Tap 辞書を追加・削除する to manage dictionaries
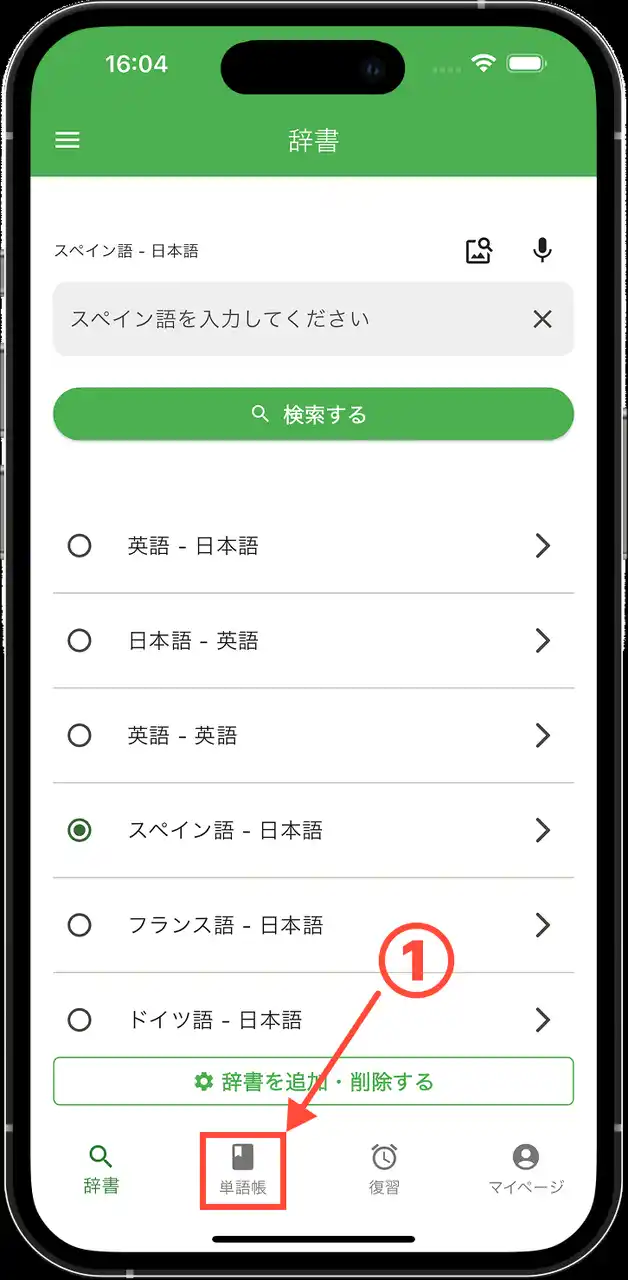The height and width of the screenshot is (1280, 628). click(x=313, y=1081)
